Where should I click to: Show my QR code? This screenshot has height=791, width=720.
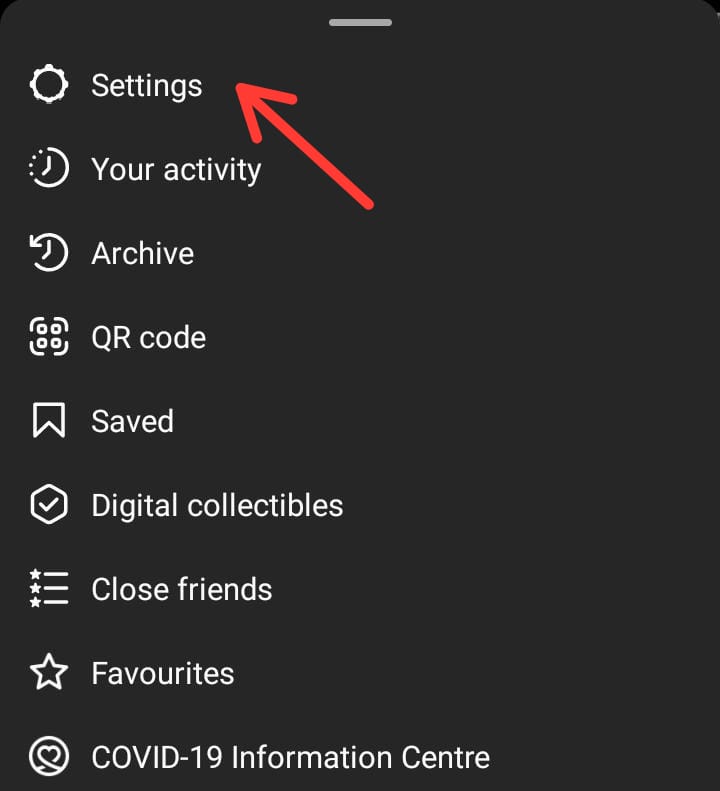148,338
